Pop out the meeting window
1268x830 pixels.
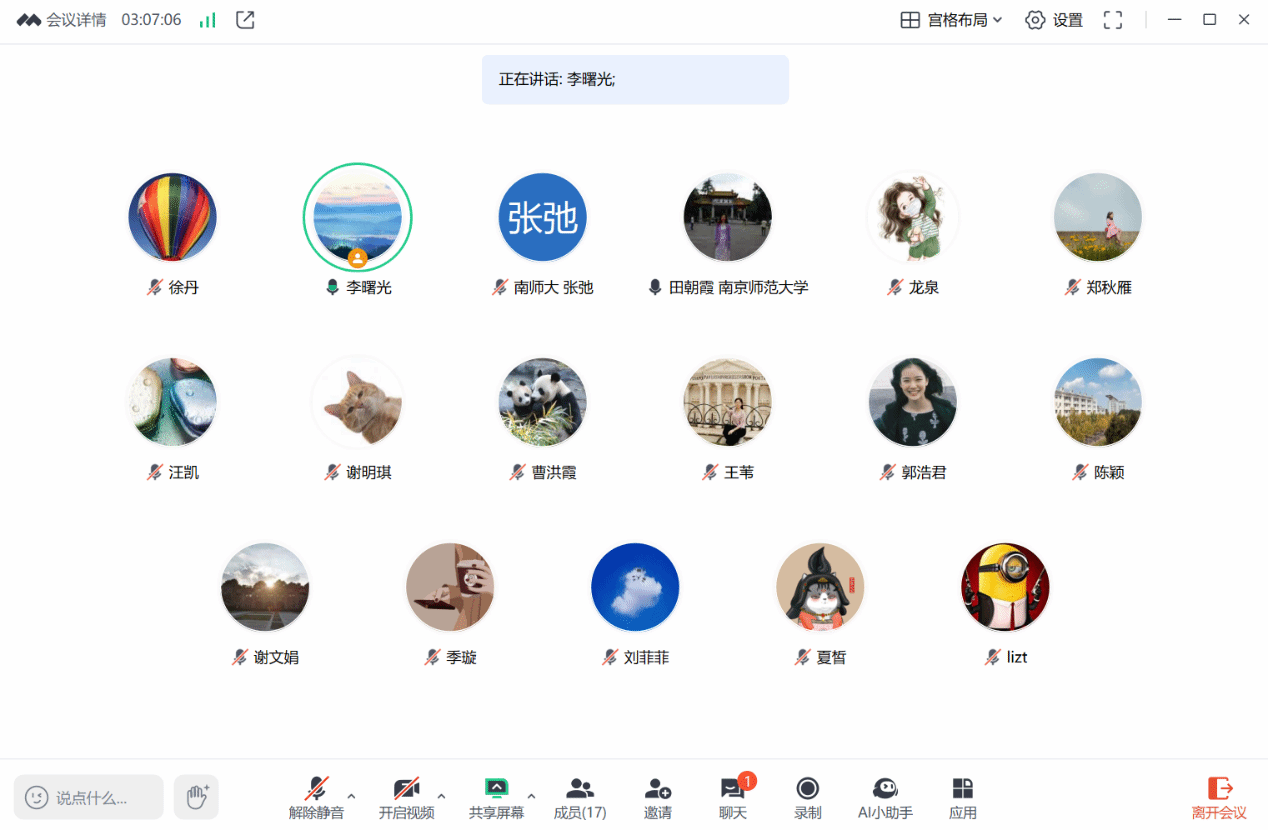(245, 20)
